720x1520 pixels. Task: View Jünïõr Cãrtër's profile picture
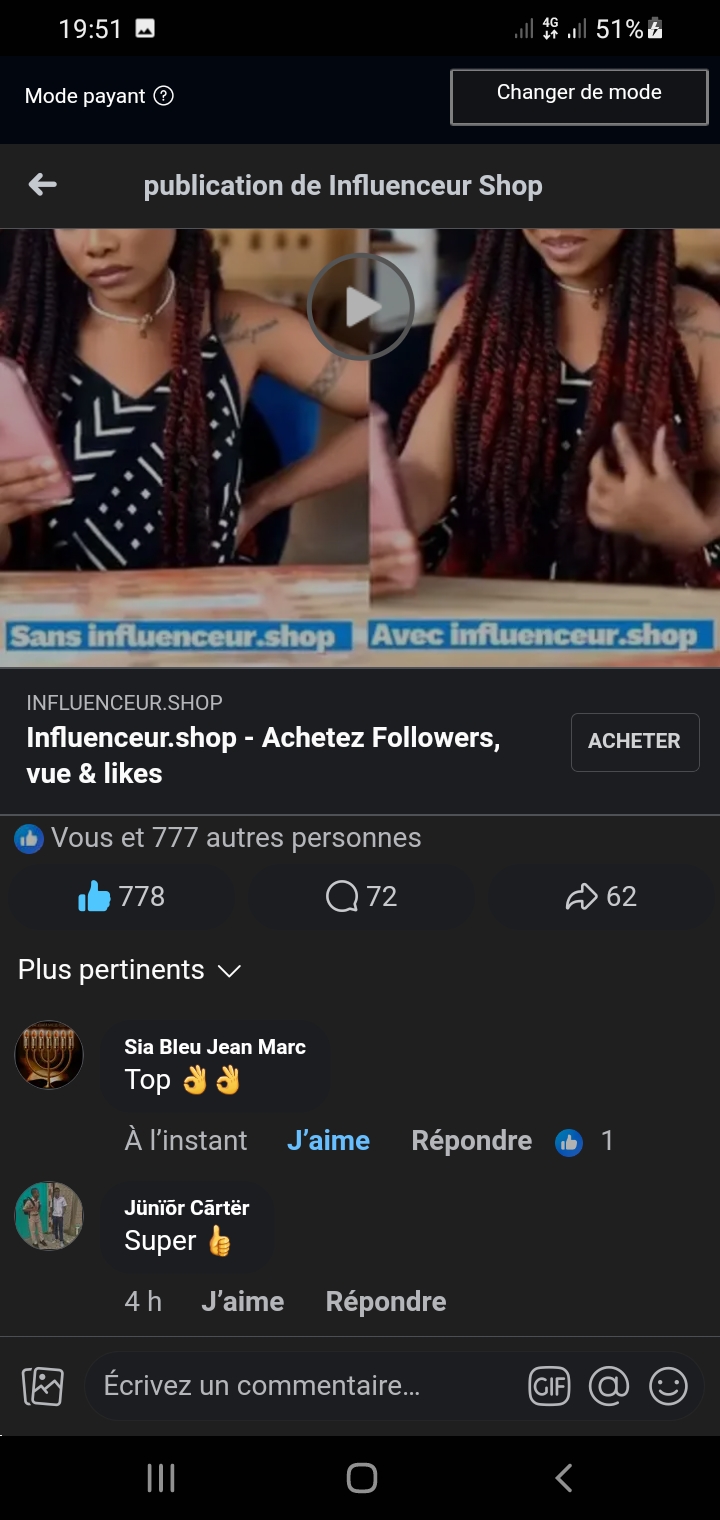pyautogui.click(x=49, y=1215)
